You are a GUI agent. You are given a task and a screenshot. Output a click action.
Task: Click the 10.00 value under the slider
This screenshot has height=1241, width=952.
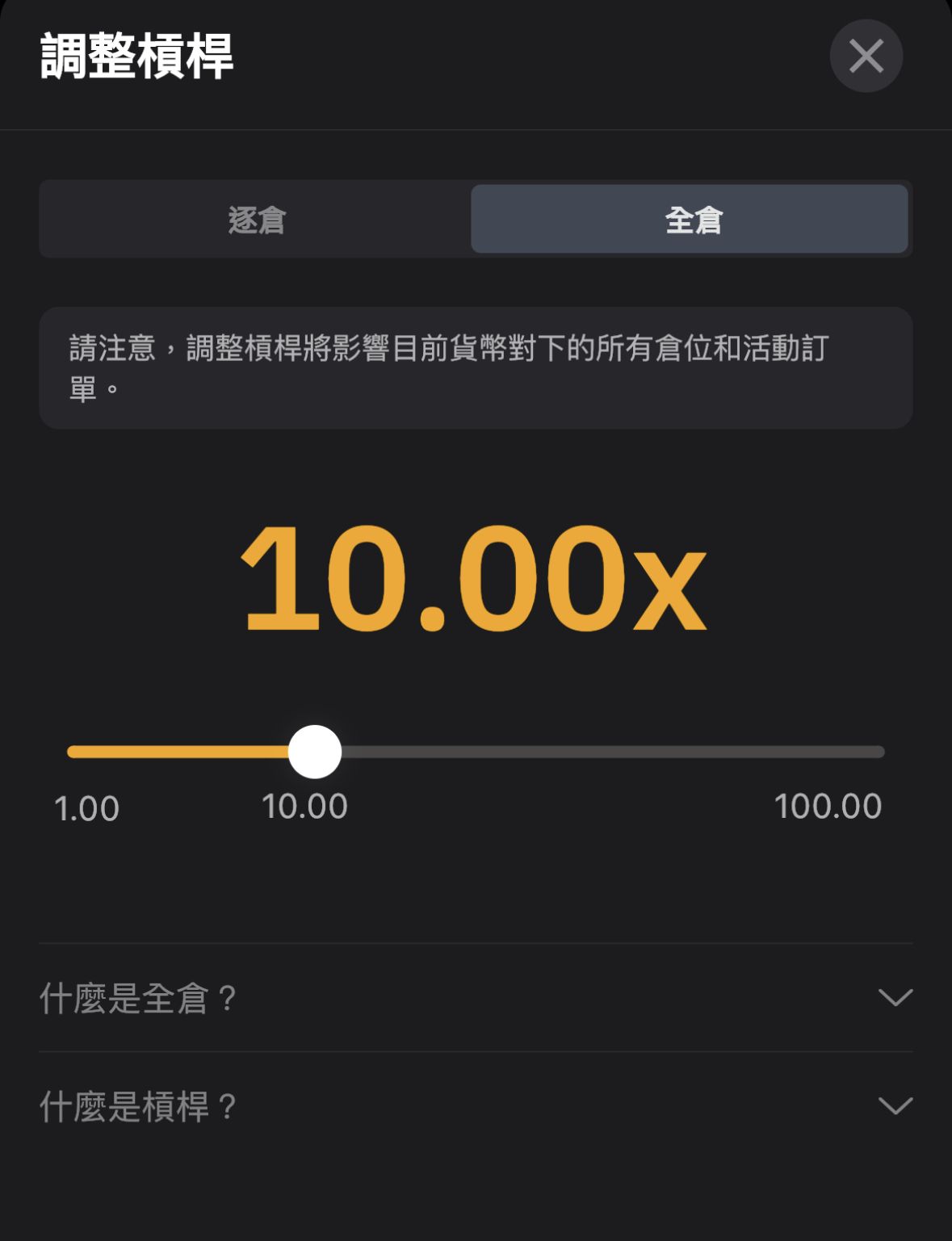click(x=304, y=803)
